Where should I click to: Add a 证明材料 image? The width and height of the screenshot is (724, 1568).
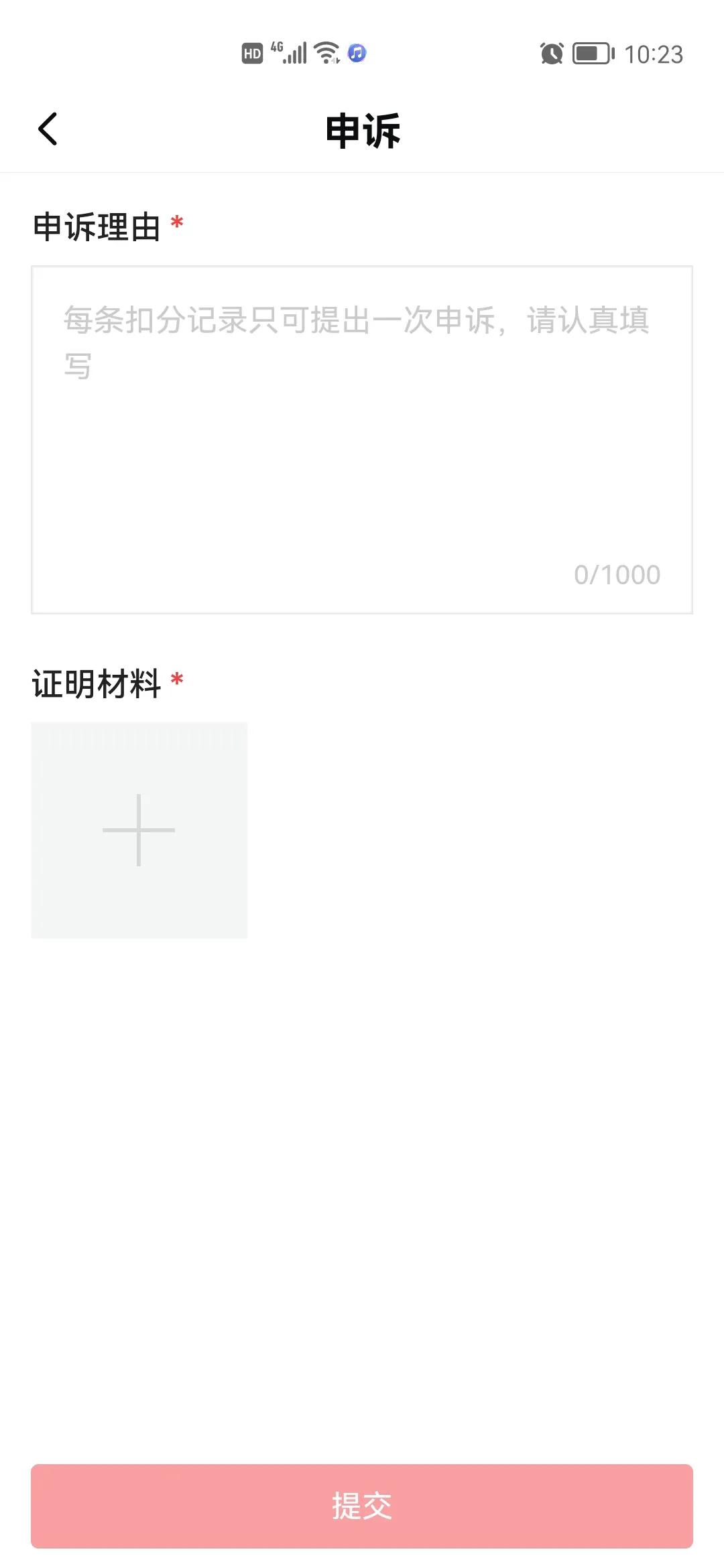click(139, 830)
